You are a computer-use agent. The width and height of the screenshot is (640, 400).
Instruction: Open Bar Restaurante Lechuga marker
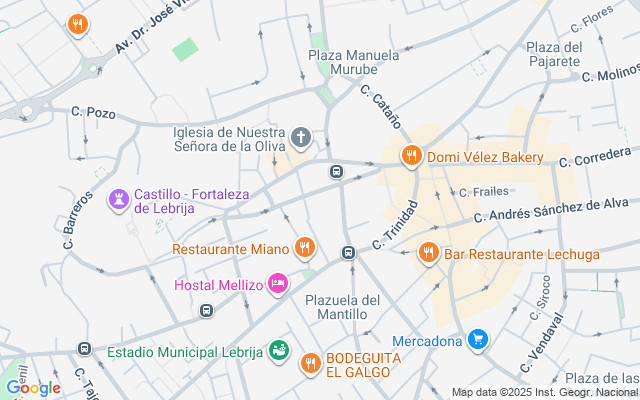point(429,253)
